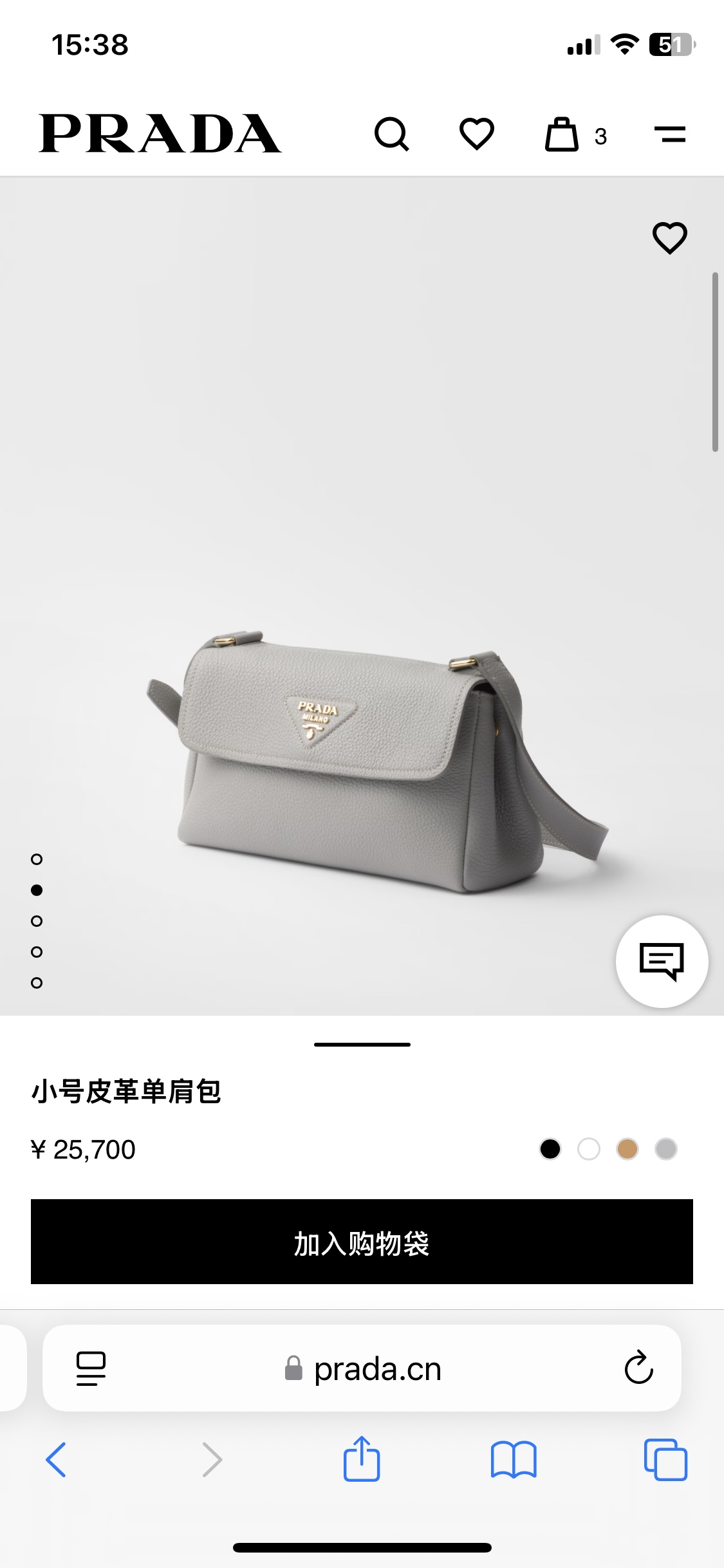Jump to the first image indicator dot
Image resolution: width=724 pixels, height=1568 pixels.
click(x=37, y=859)
